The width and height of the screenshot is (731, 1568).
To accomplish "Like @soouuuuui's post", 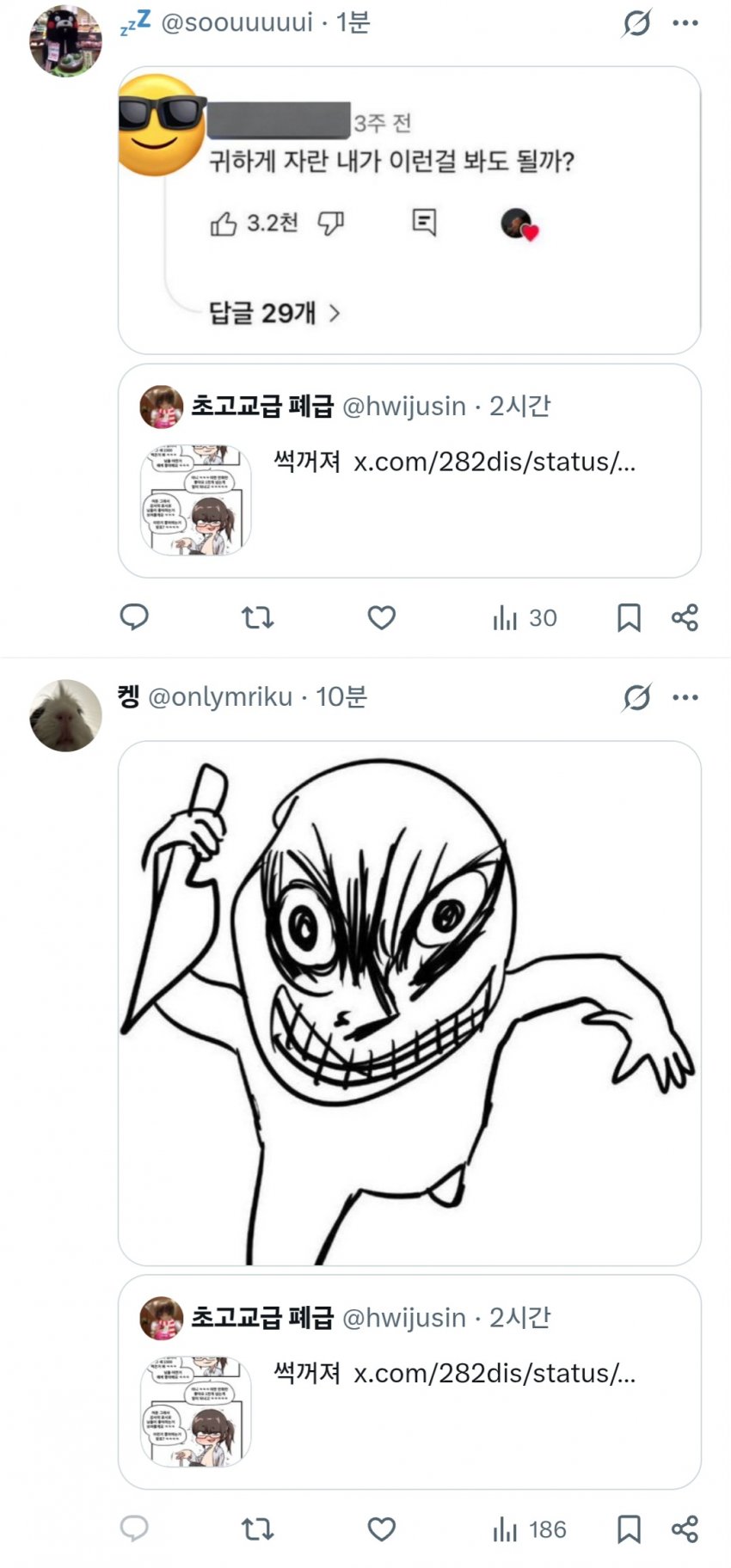I will [381, 617].
